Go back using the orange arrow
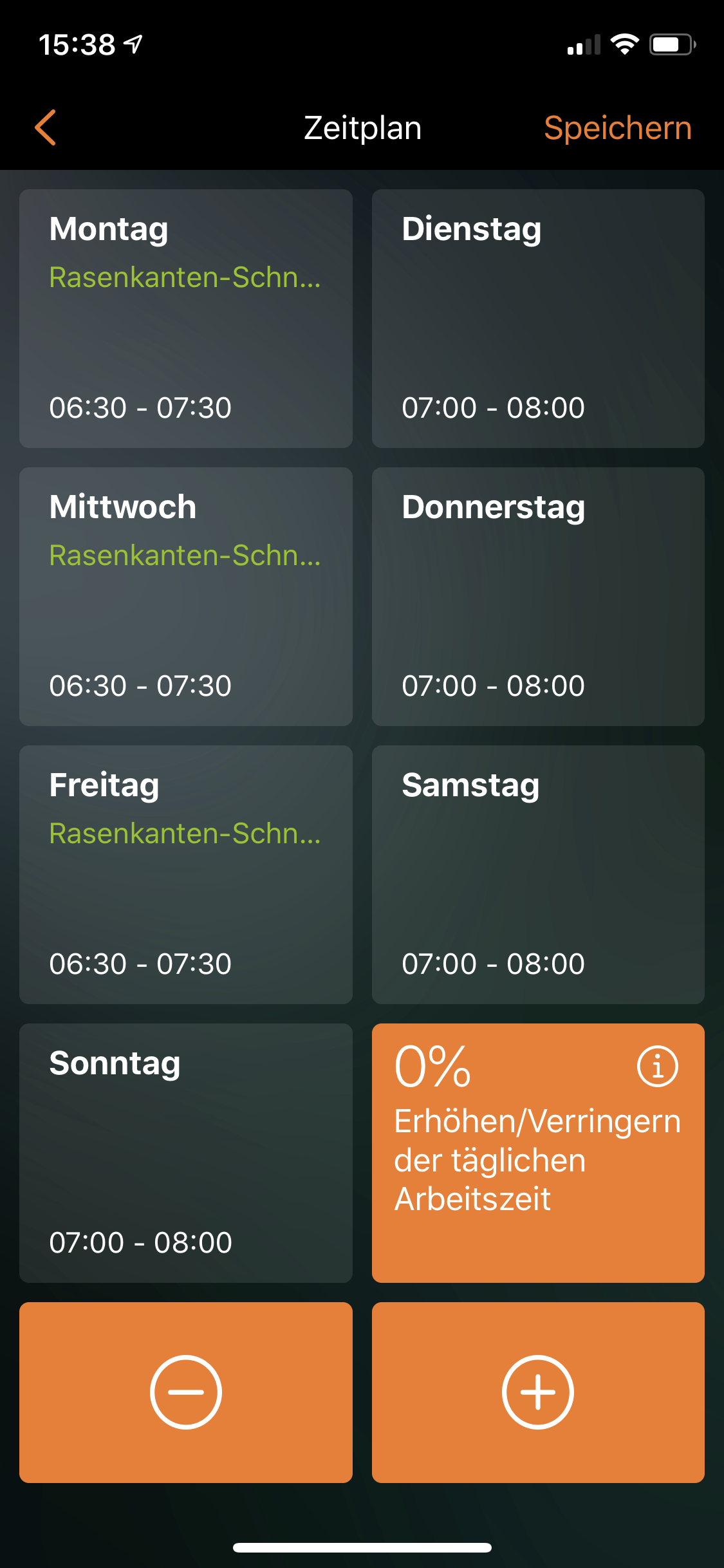 click(x=45, y=127)
